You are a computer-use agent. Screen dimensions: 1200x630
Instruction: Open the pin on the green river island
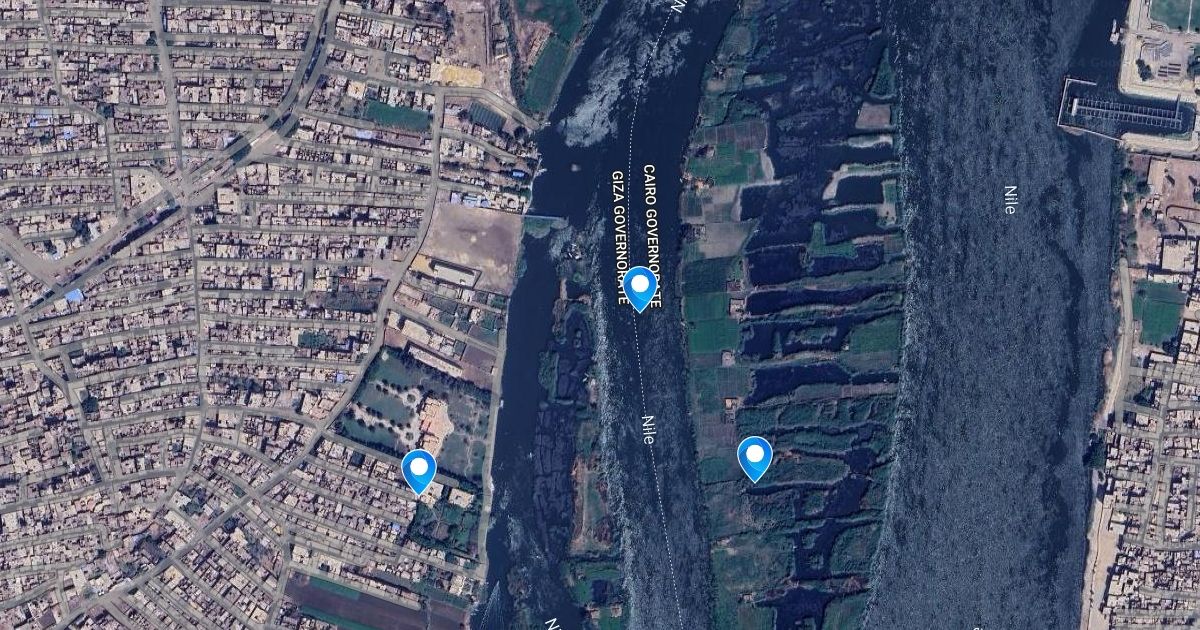tap(755, 456)
